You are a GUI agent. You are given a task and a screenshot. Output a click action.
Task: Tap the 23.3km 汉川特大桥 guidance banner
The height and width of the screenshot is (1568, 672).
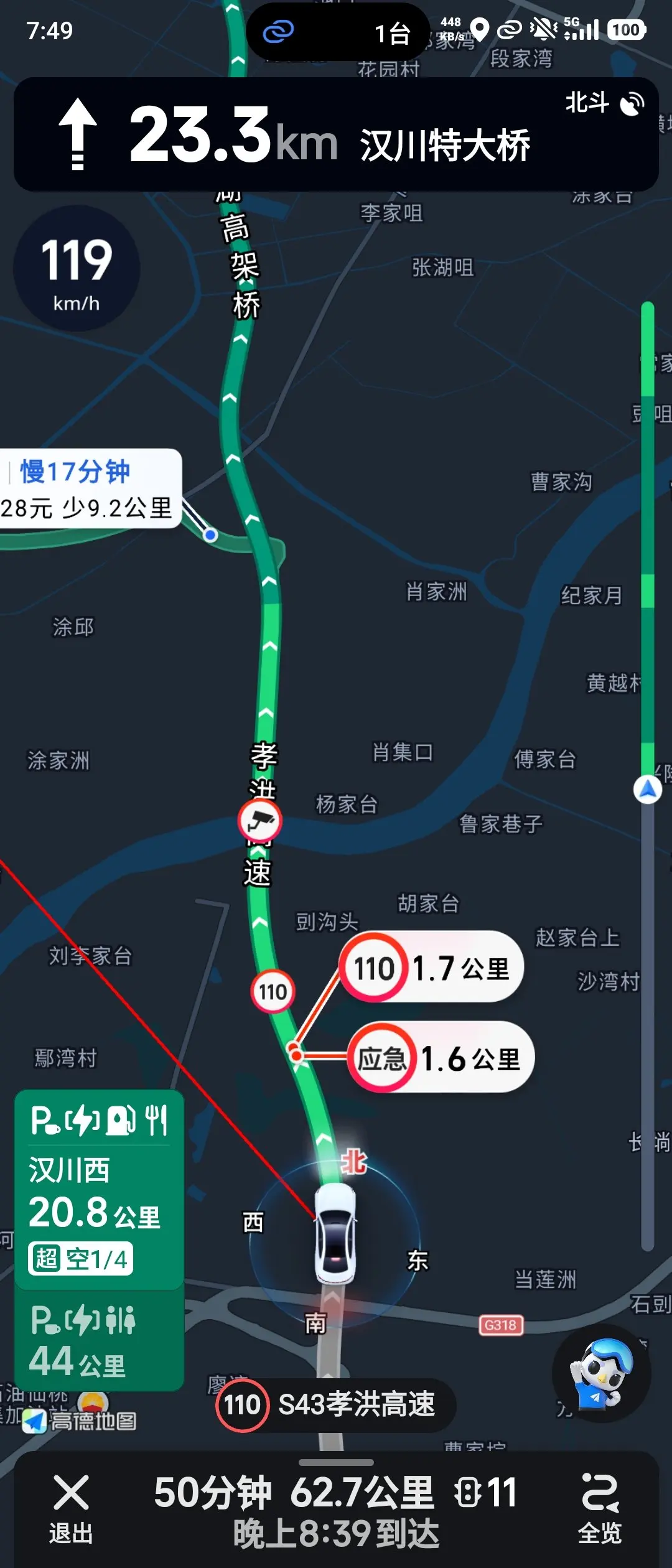336,134
